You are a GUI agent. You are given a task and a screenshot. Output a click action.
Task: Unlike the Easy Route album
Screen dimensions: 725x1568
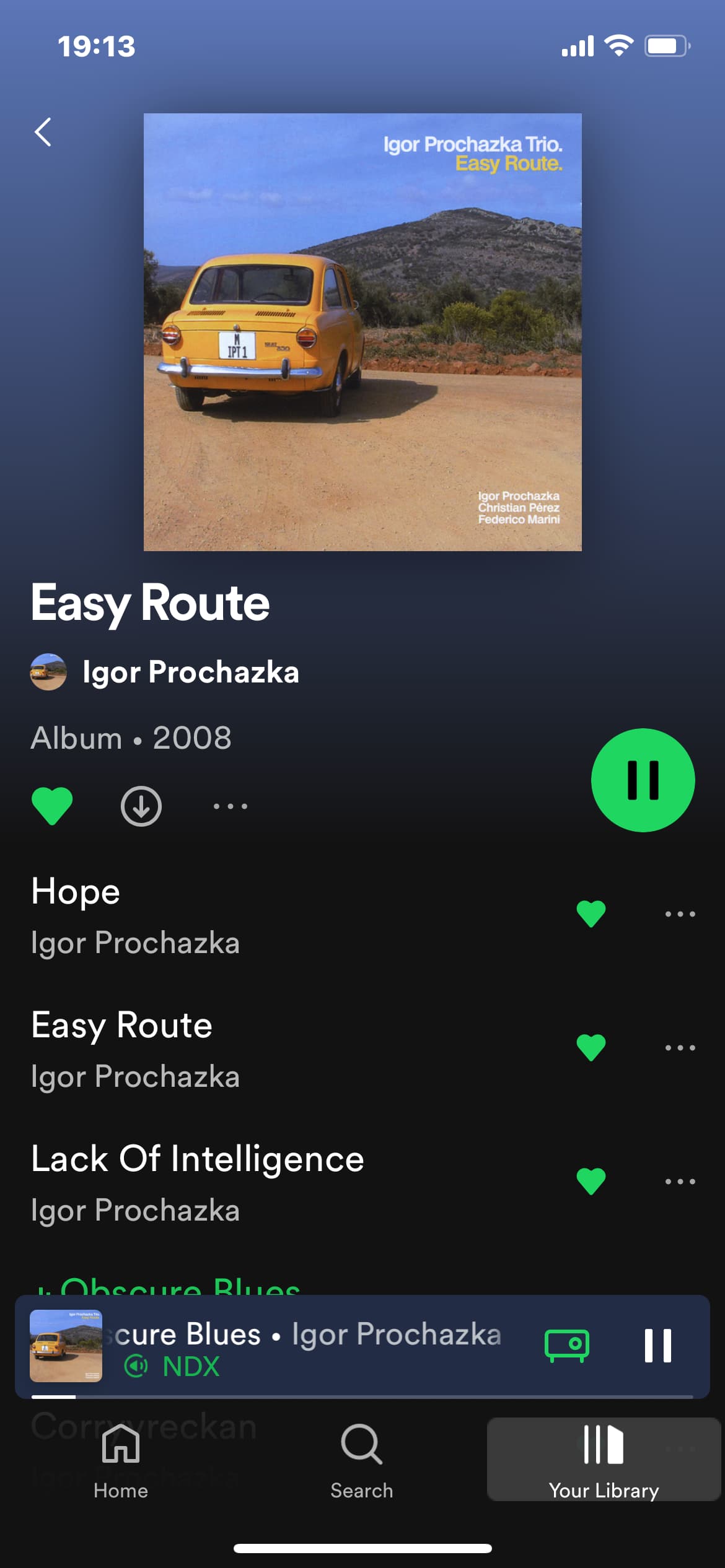[52, 806]
